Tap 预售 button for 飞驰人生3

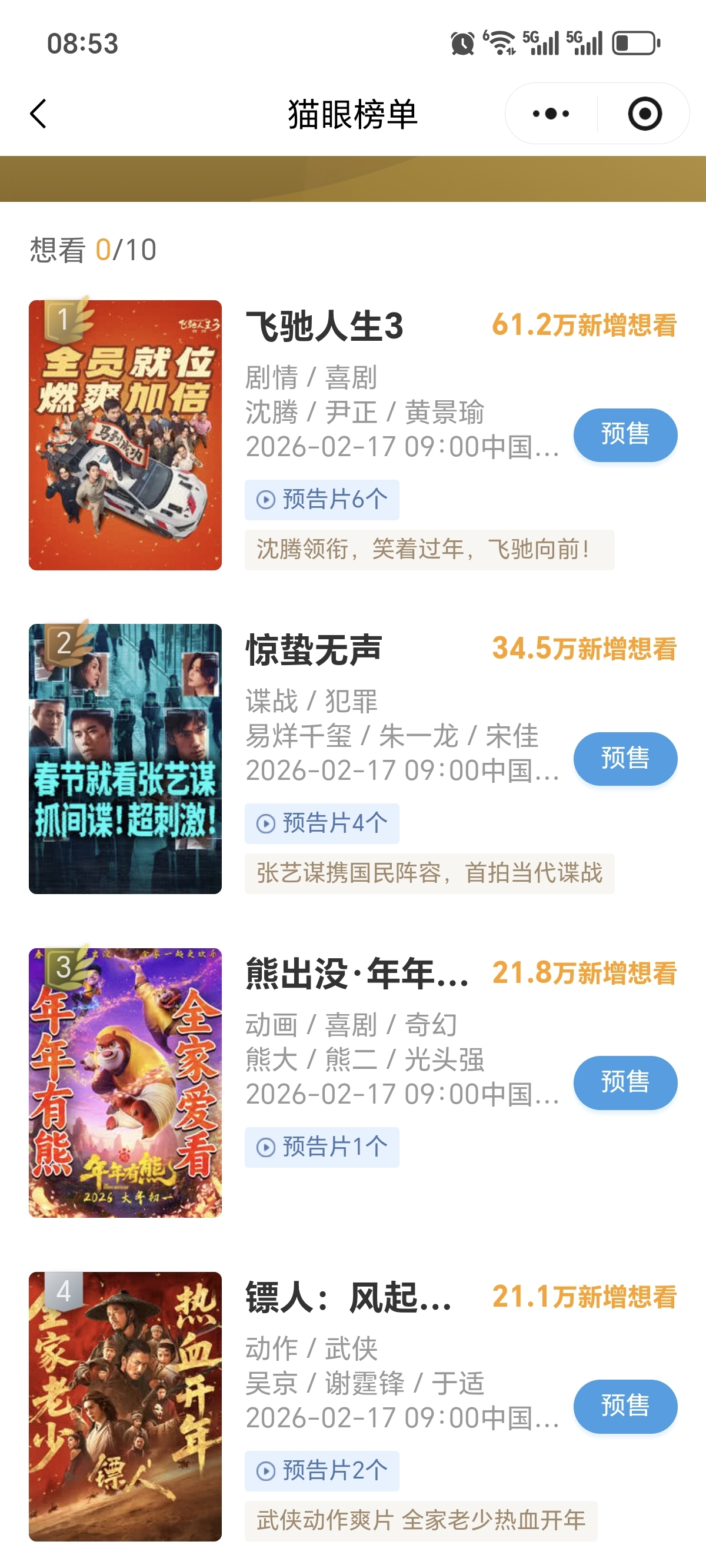(625, 434)
